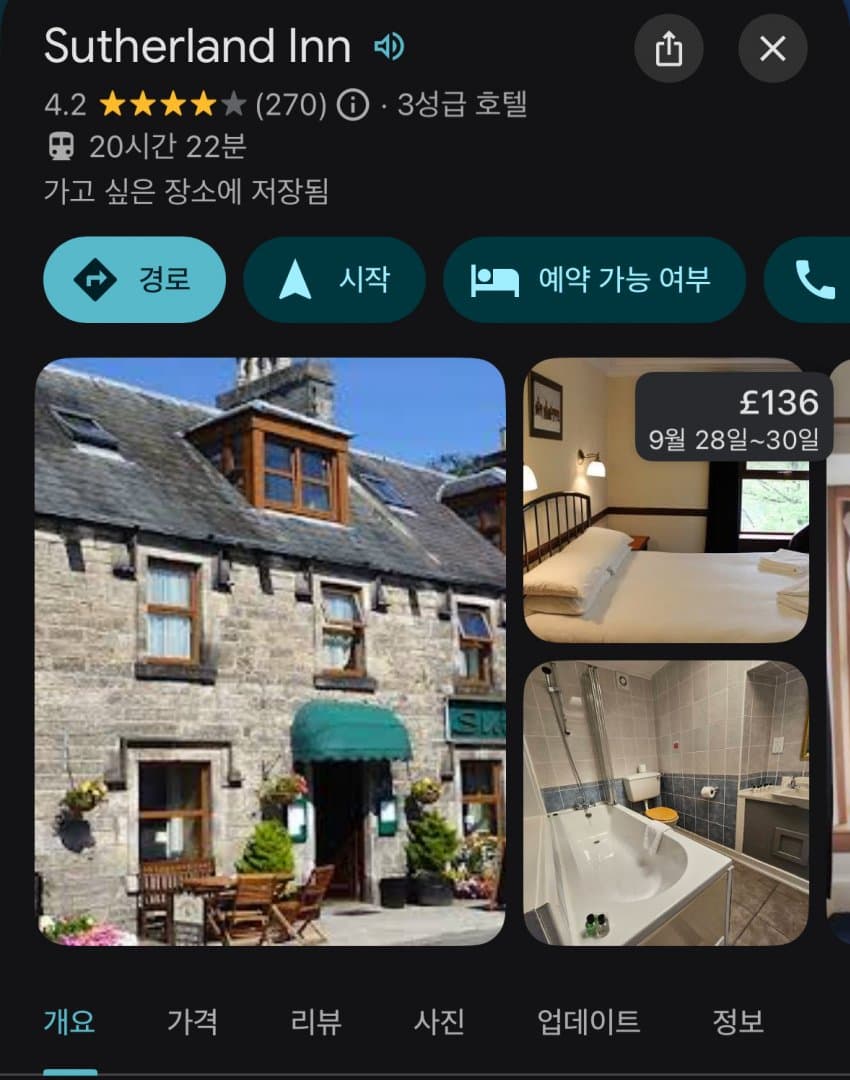Get directions with the 경로 button
The height and width of the screenshot is (1080, 850).
[x=134, y=280]
